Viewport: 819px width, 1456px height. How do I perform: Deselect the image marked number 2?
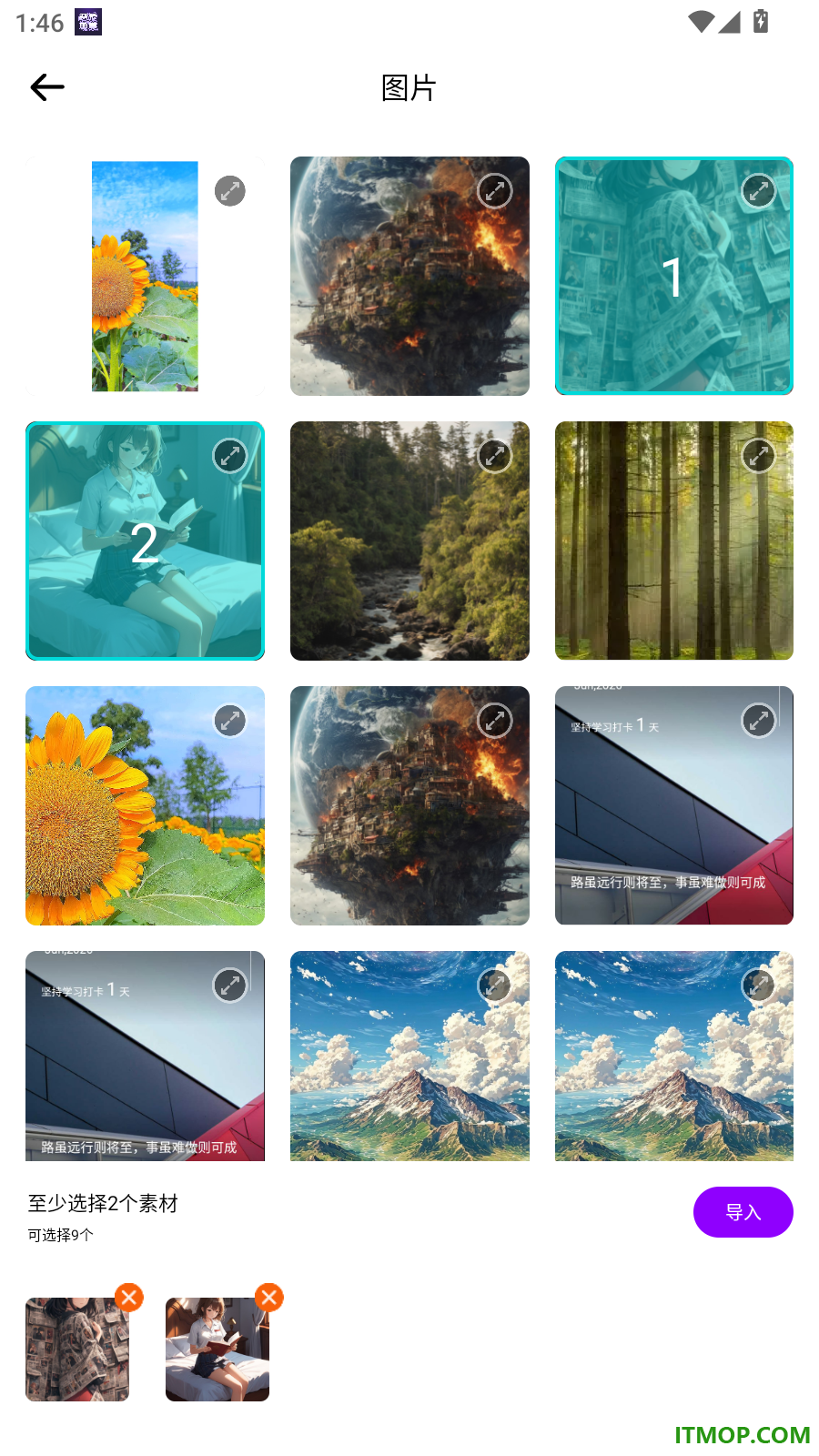pyautogui.click(x=145, y=541)
